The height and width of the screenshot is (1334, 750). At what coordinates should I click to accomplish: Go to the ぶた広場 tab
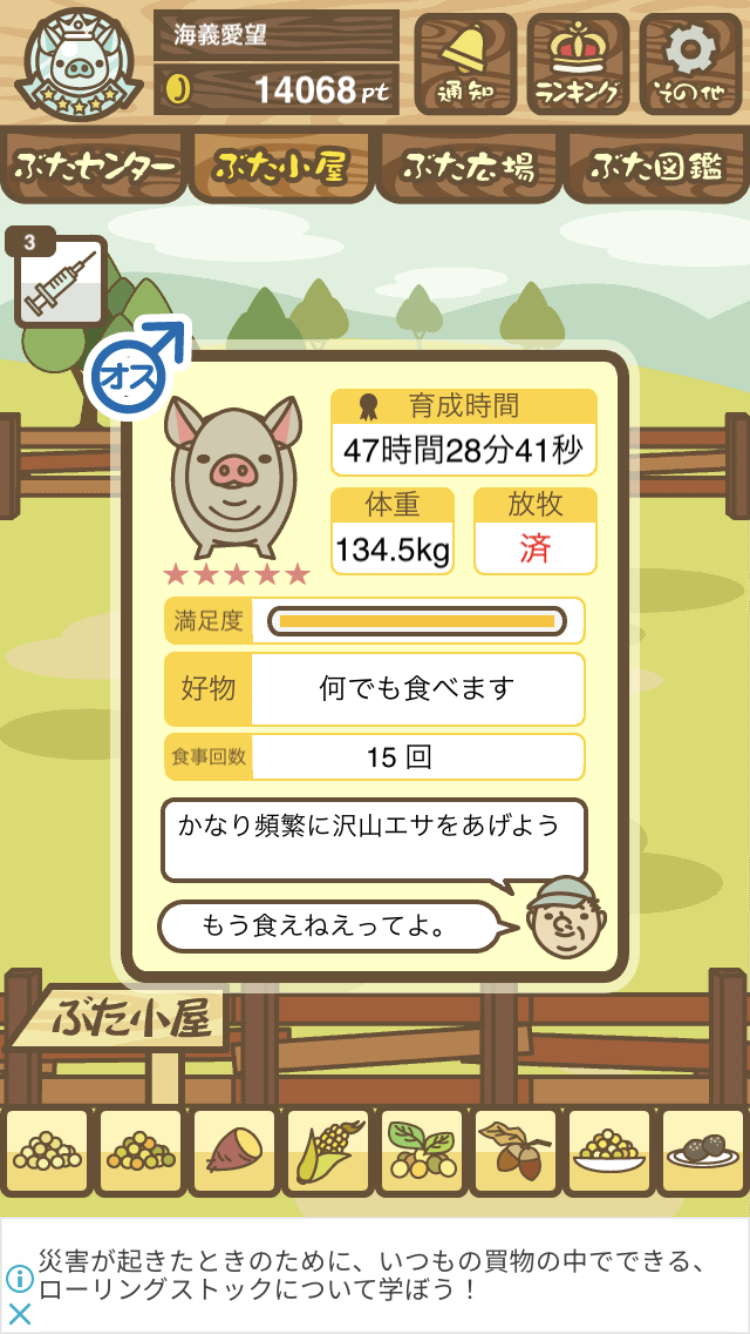(469, 166)
